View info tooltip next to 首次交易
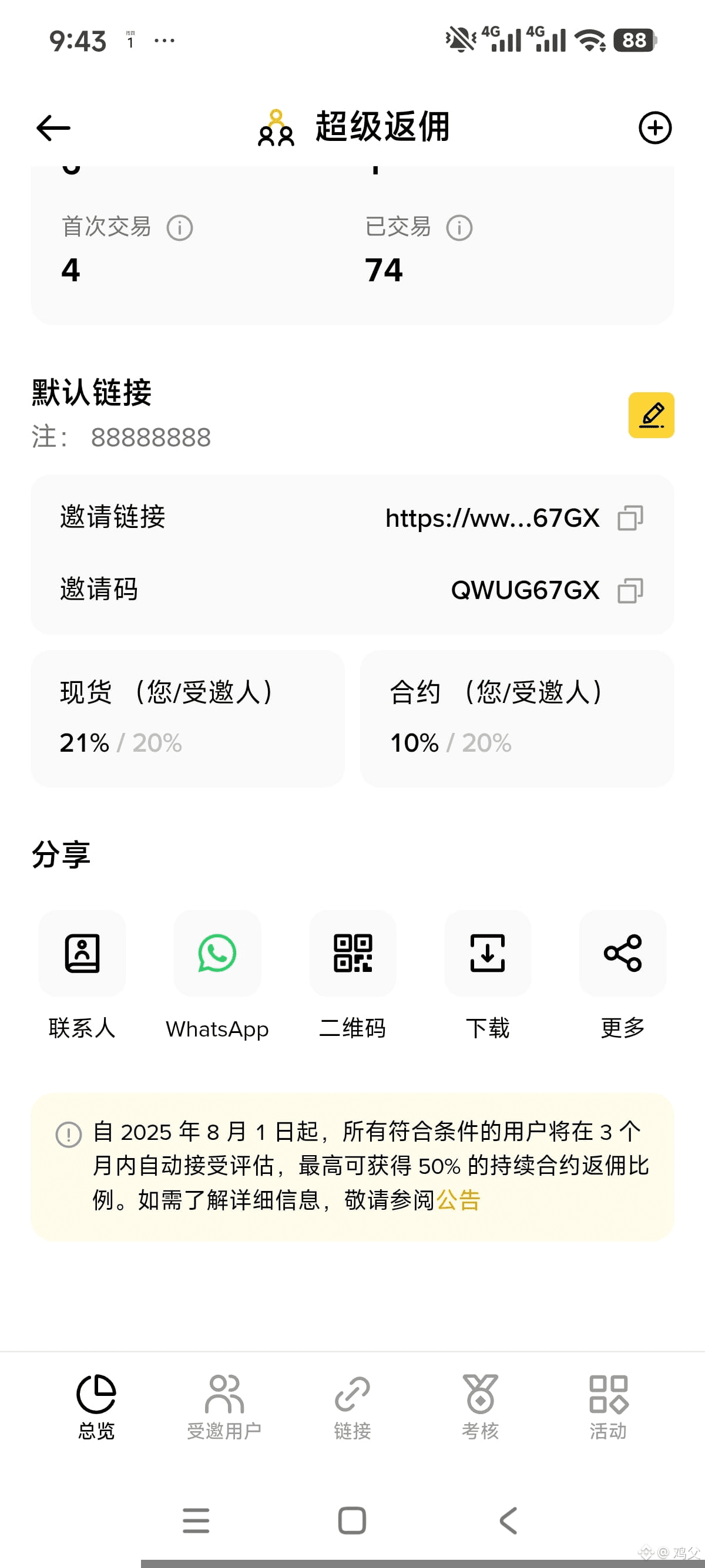 (x=181, y=228)
